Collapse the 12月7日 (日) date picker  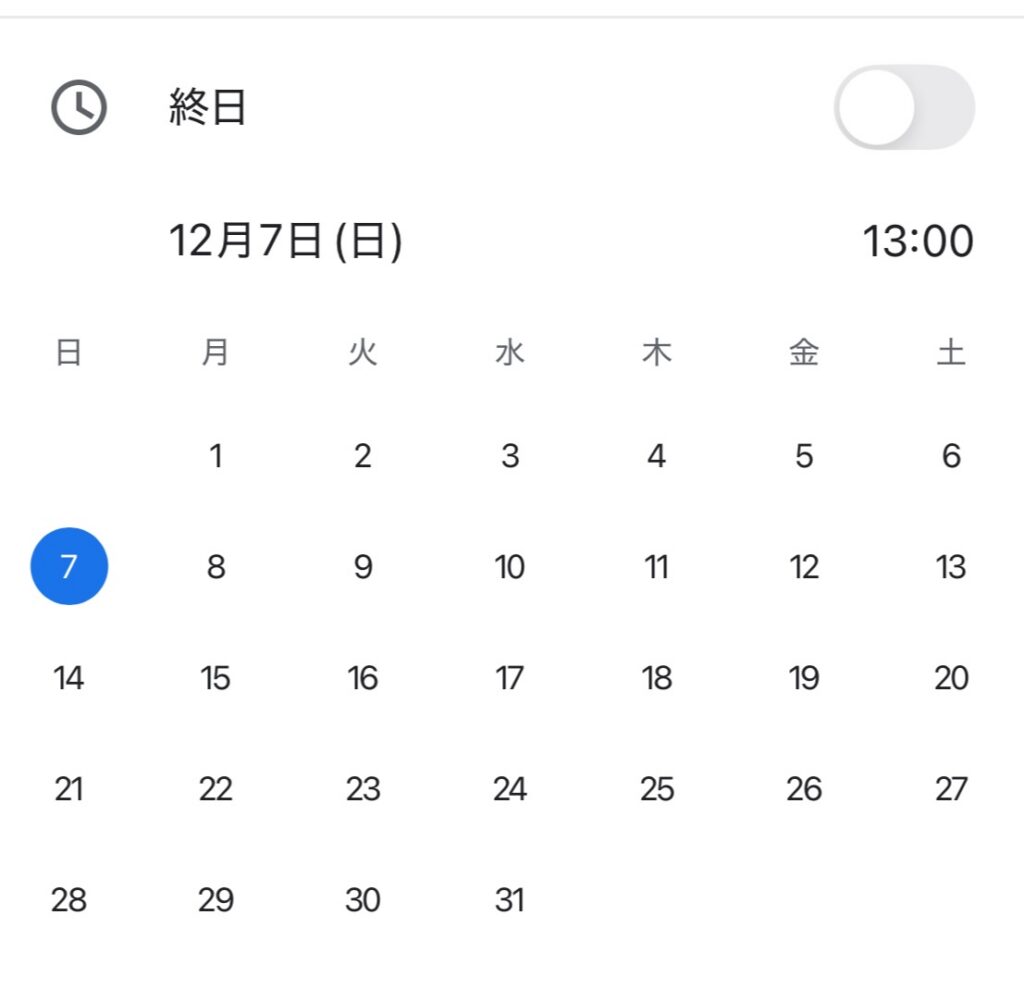pyautogui.click(x=285, y=241)
